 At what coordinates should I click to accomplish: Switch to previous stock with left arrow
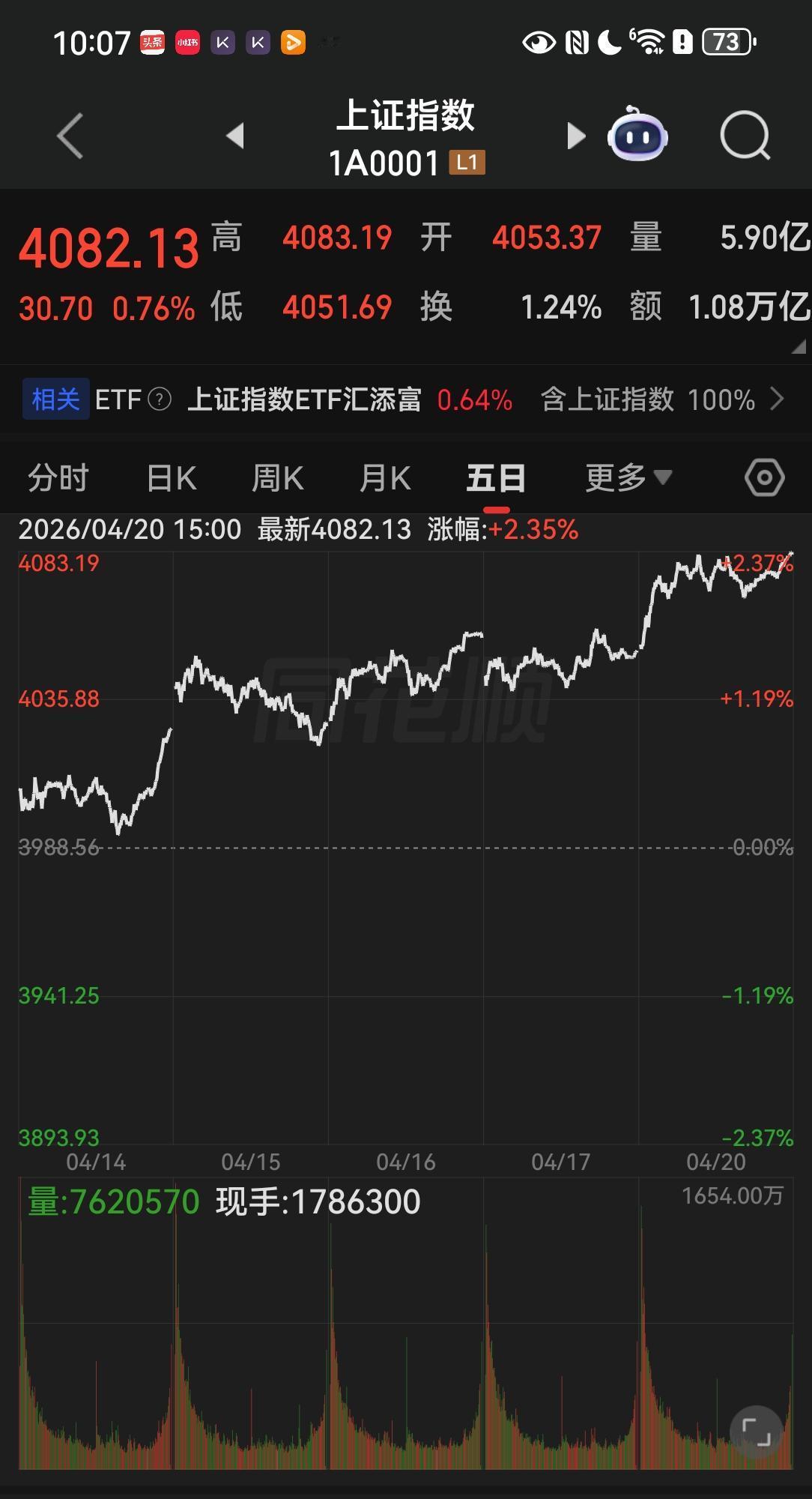click(x=236, y=135)
